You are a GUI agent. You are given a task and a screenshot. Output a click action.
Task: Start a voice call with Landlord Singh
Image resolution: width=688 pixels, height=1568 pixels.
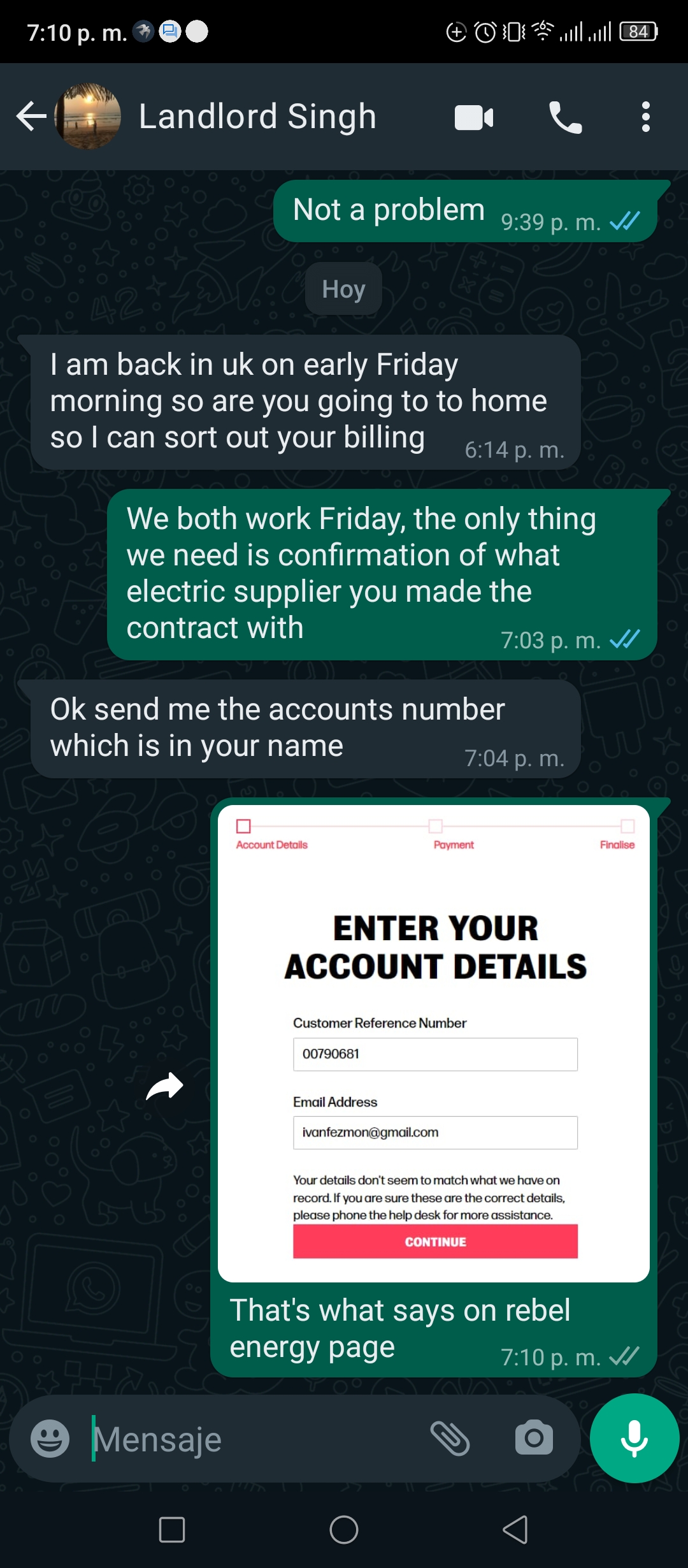pos(565,117)
